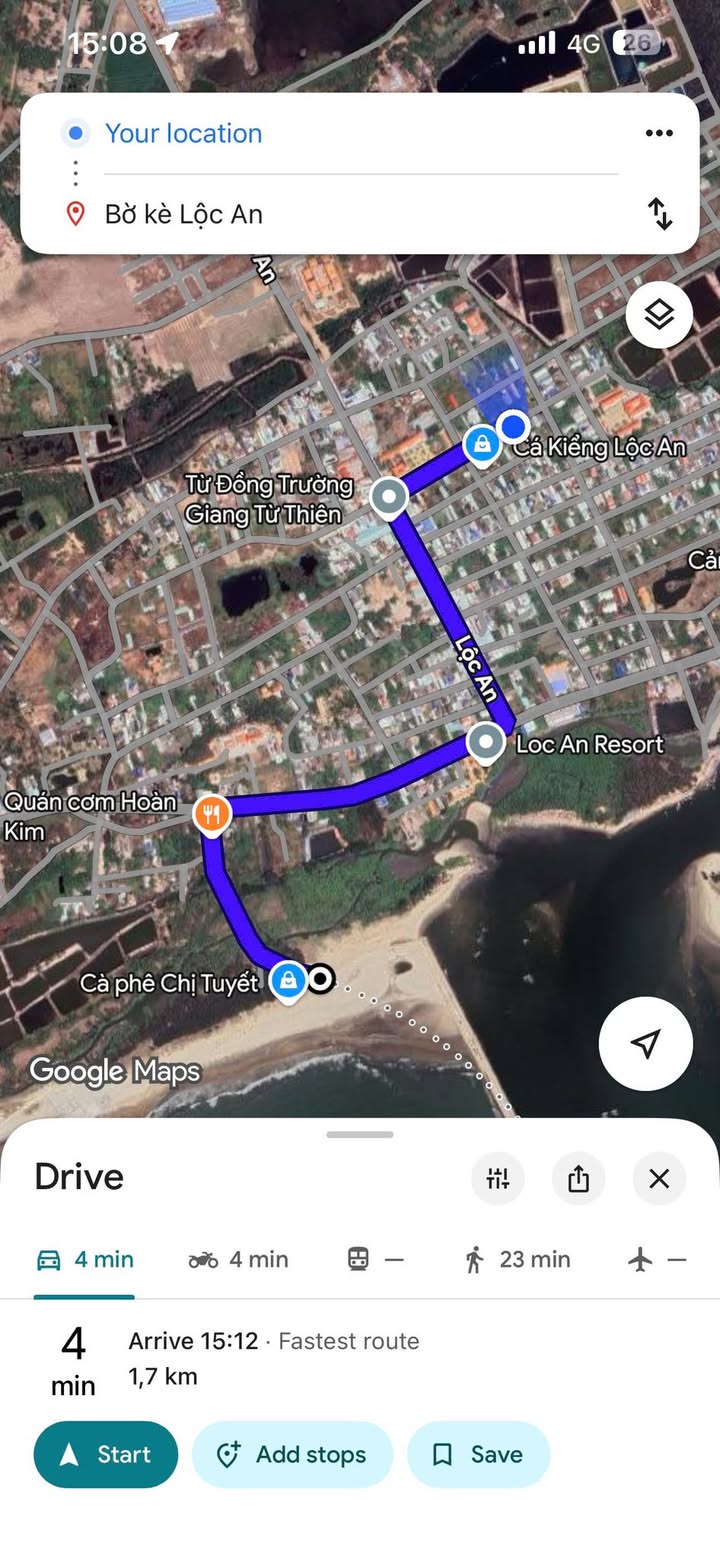Select the Cà phê Chị Tuyết pin
The height and width of the screenshot is (1559, 720).
point(289,980)
